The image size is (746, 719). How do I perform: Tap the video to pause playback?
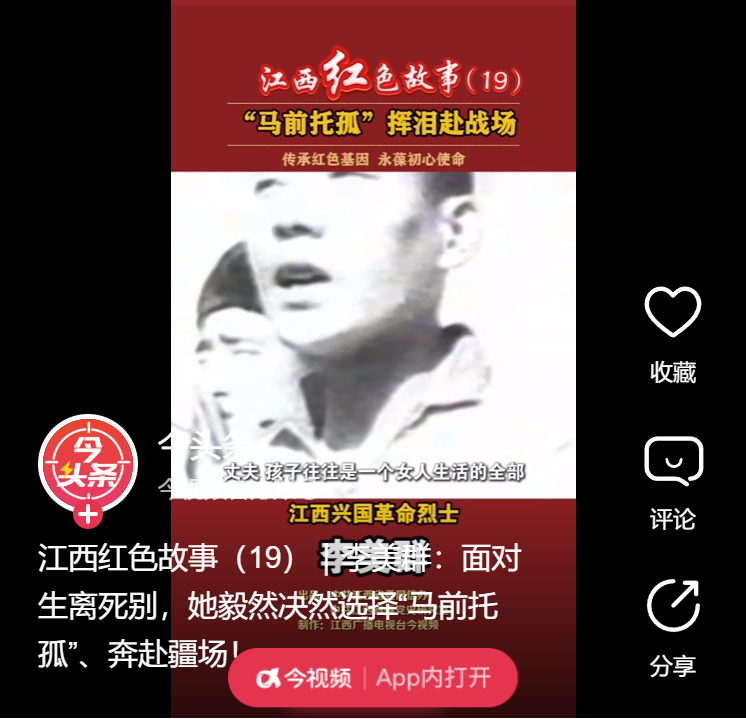[x=373, y=300]
